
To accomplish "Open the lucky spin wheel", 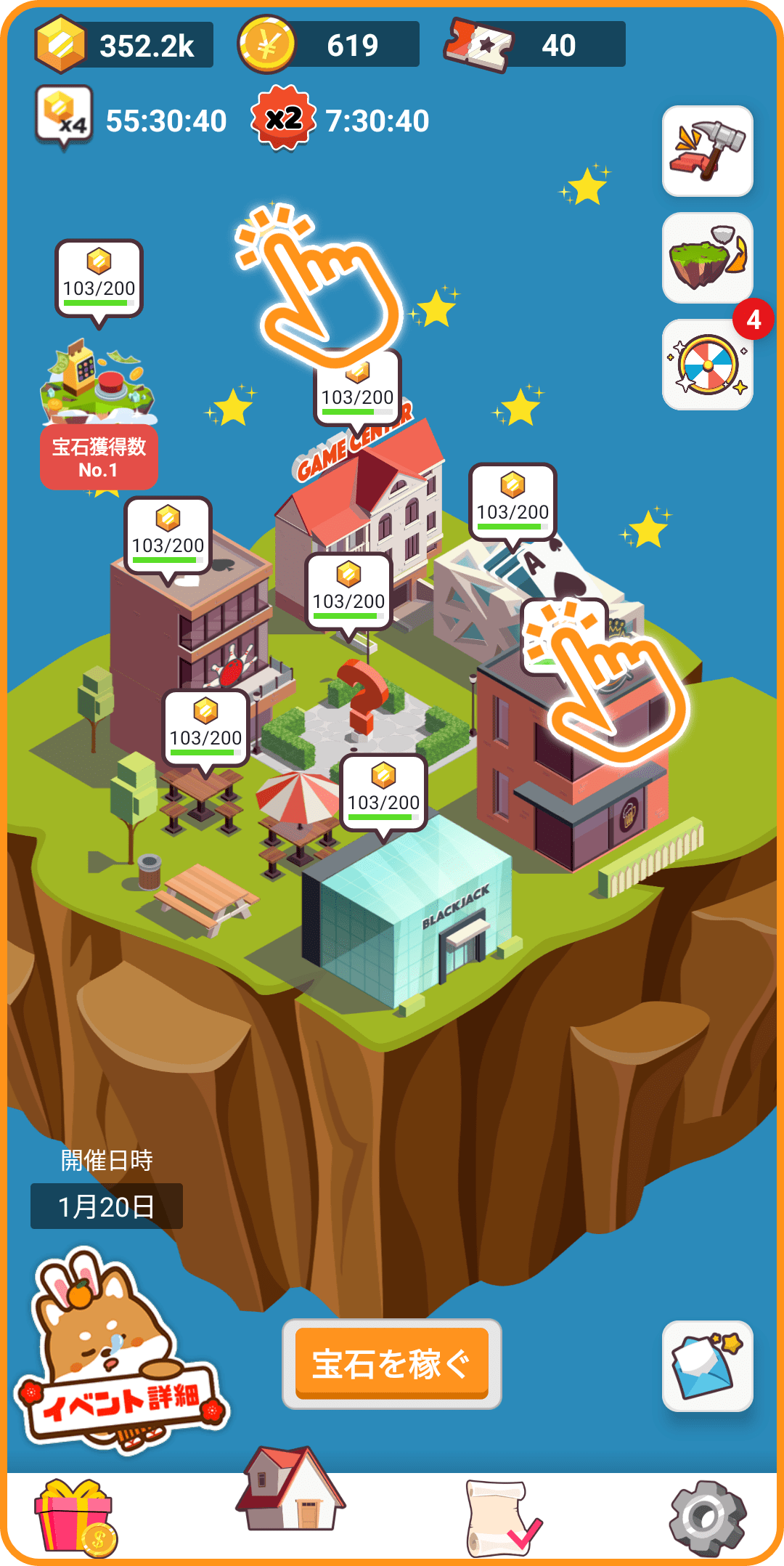I will (x=708, y=365).
